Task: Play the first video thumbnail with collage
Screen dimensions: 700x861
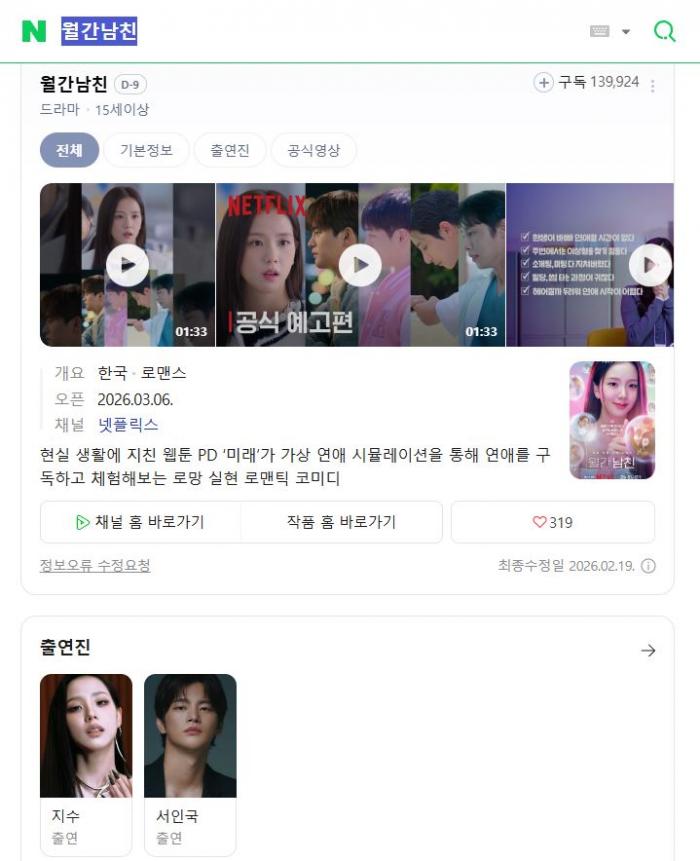Action: (127, 265)
